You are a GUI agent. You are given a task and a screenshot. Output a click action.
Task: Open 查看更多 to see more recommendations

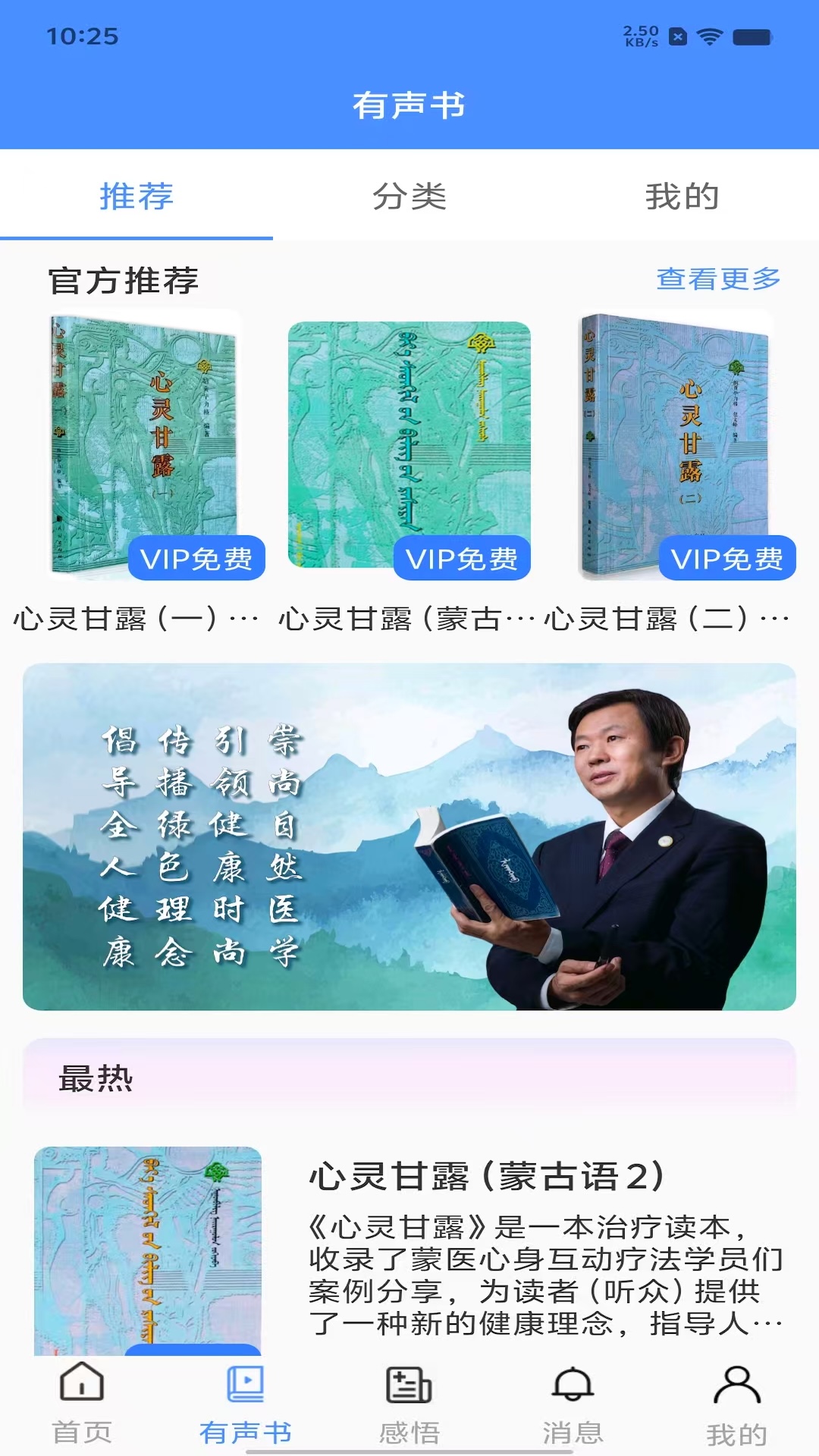717,280
